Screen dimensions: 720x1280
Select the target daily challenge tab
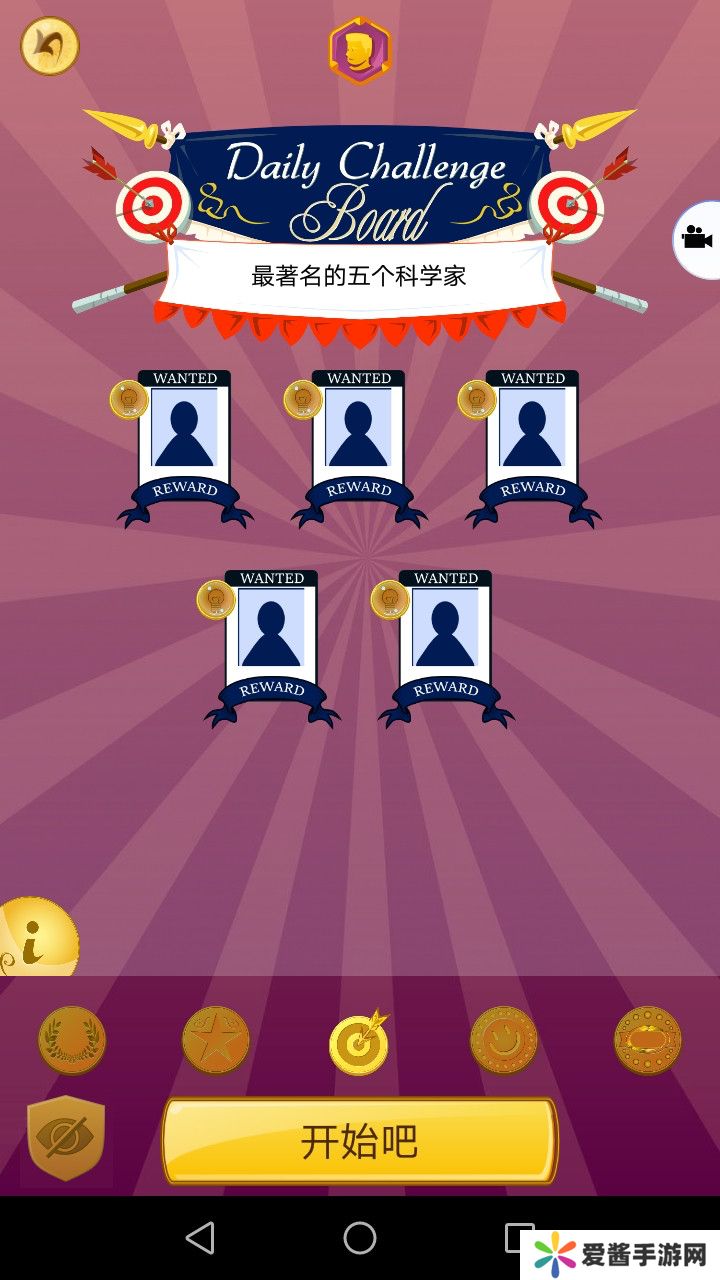click(359, 1043)
